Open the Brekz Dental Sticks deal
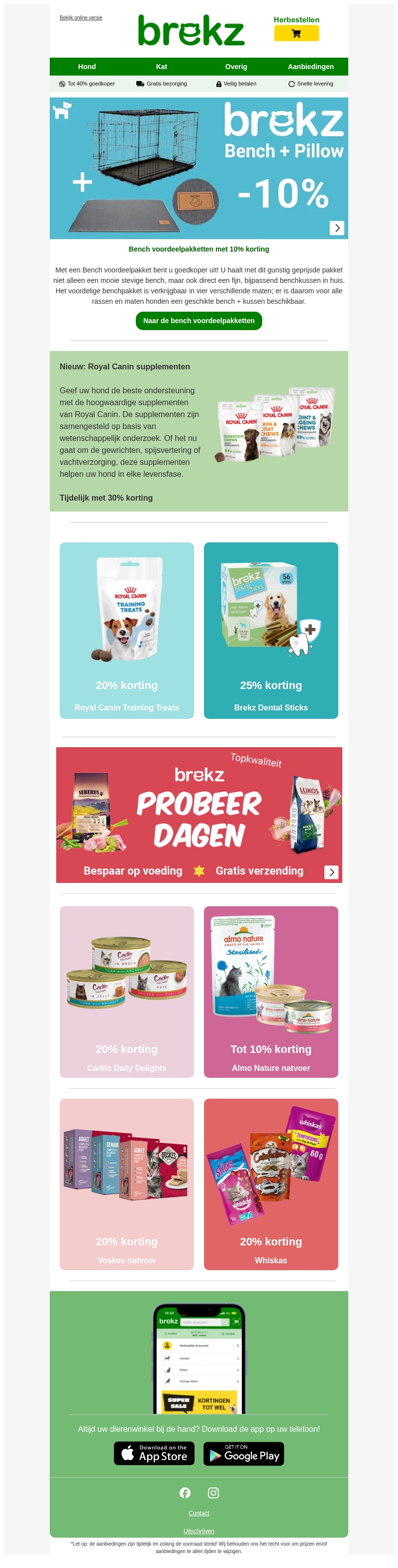 [271, 630]
